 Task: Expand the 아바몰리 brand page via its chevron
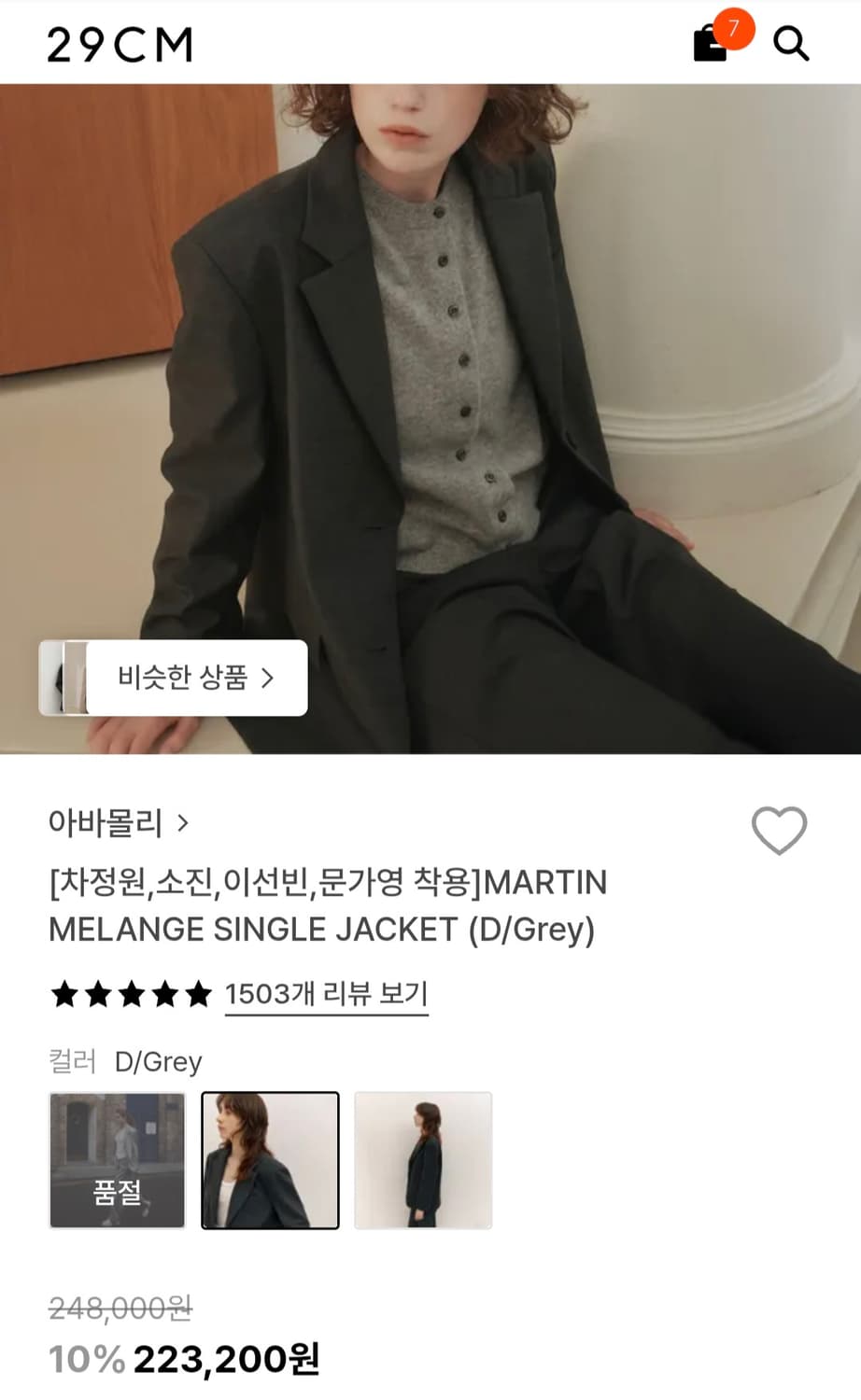coord(183,823)
